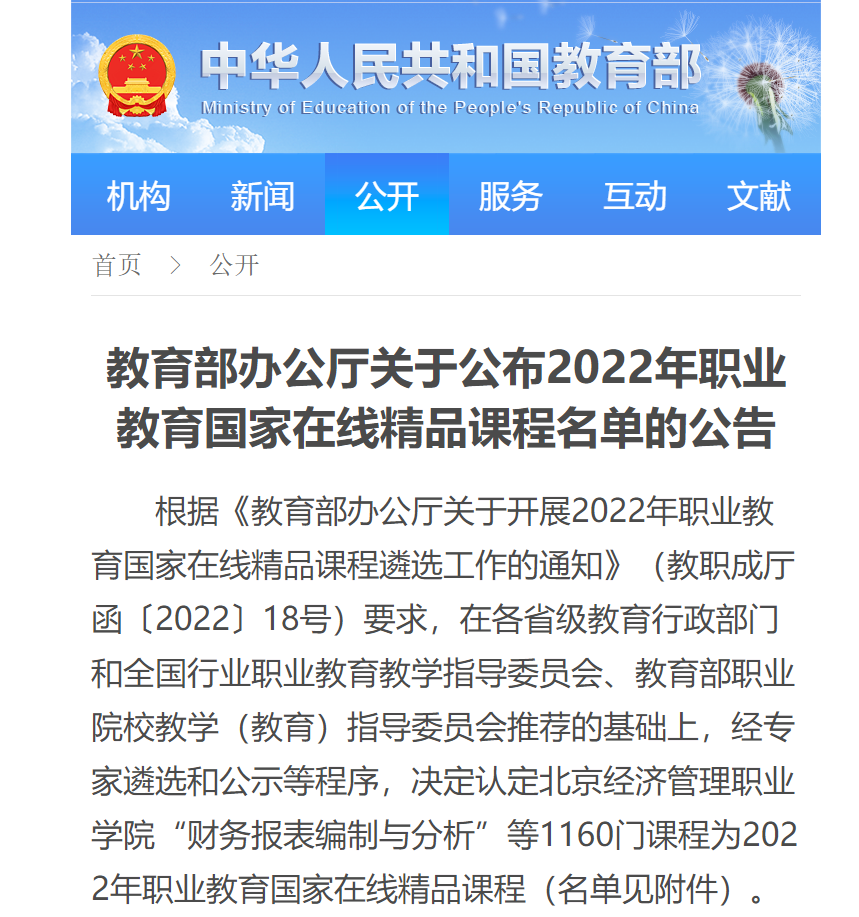Switch to the 机构 tab
This screenshot has width=859, height=917.
tap(138, 196)
